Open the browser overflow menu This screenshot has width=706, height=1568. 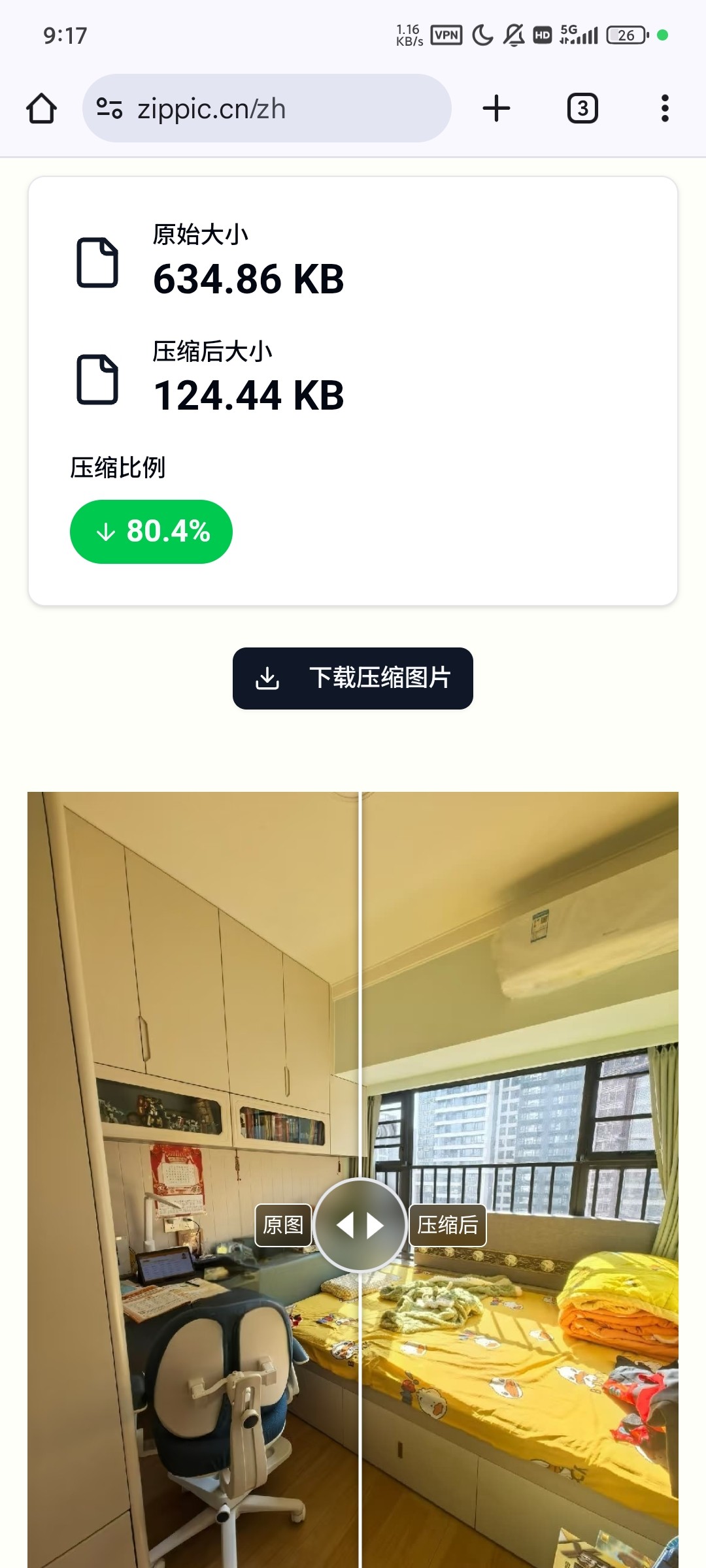click(x=665, y=108)
